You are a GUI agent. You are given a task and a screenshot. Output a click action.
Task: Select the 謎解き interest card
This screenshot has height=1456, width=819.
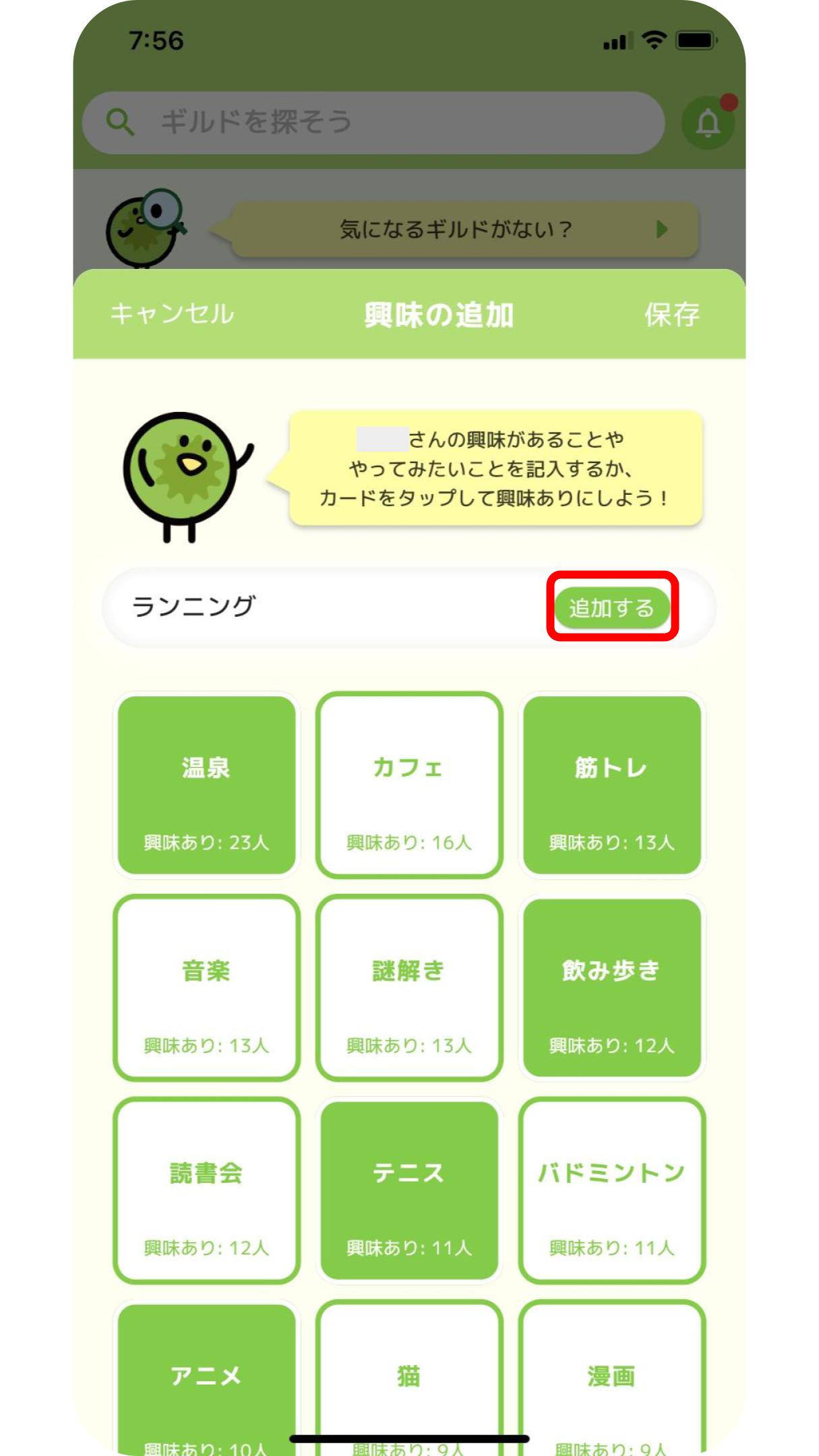pos(409,988)
